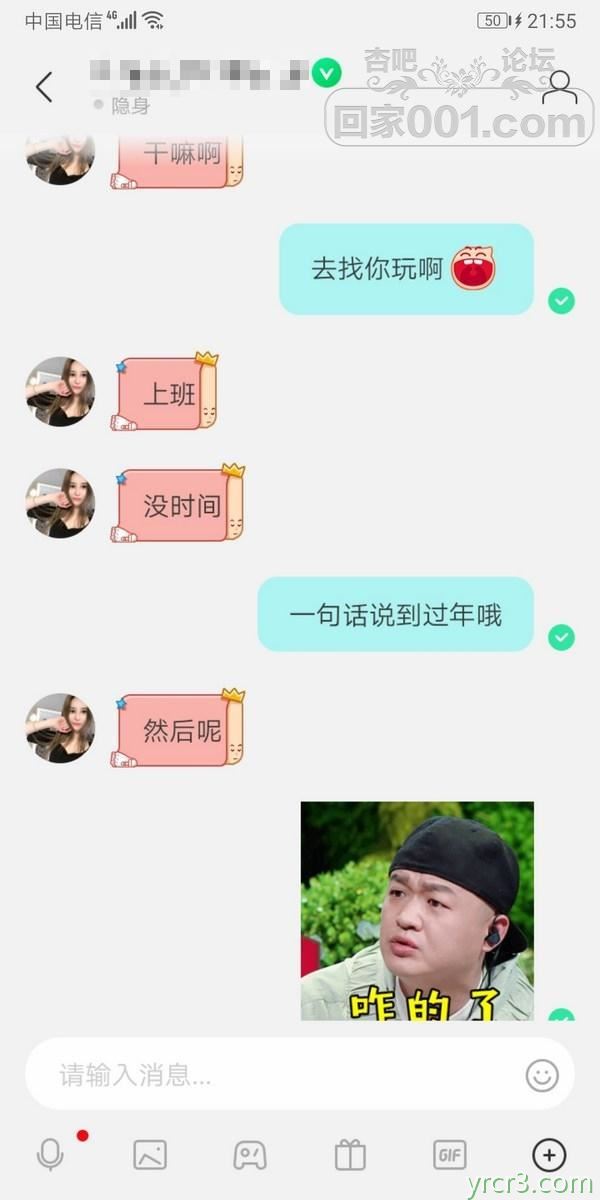Open the image picker icon
Screen dimensions: 600x1200
point(150,1155)
